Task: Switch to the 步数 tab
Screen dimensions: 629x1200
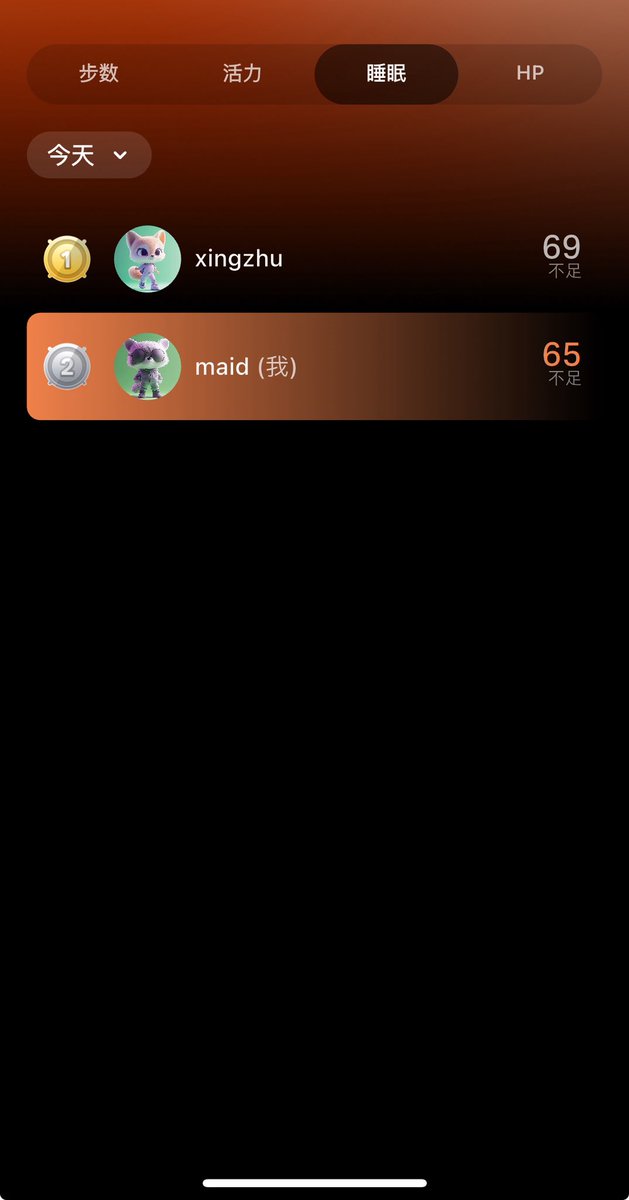Action: (99, 74)
